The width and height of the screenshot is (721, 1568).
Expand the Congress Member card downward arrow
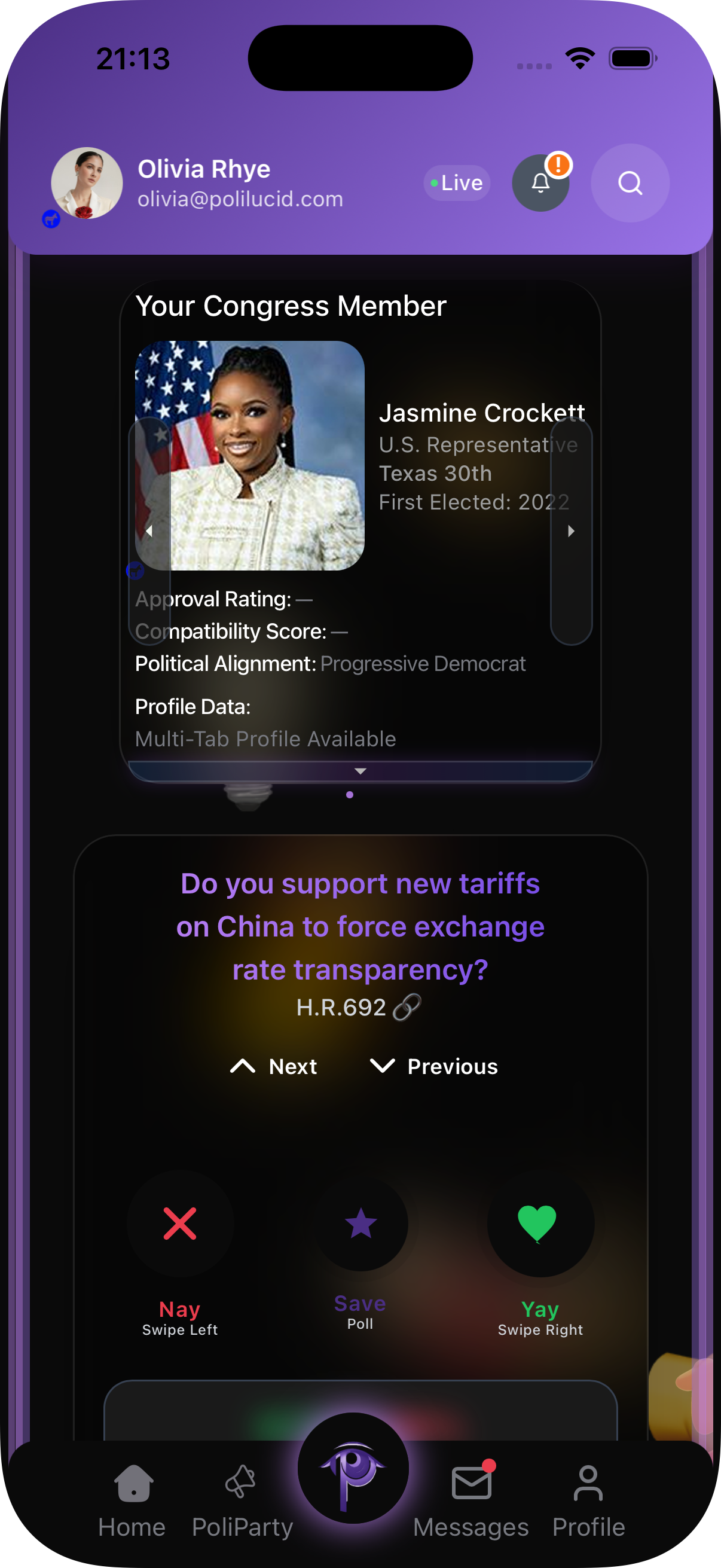[x=360, y=771]
